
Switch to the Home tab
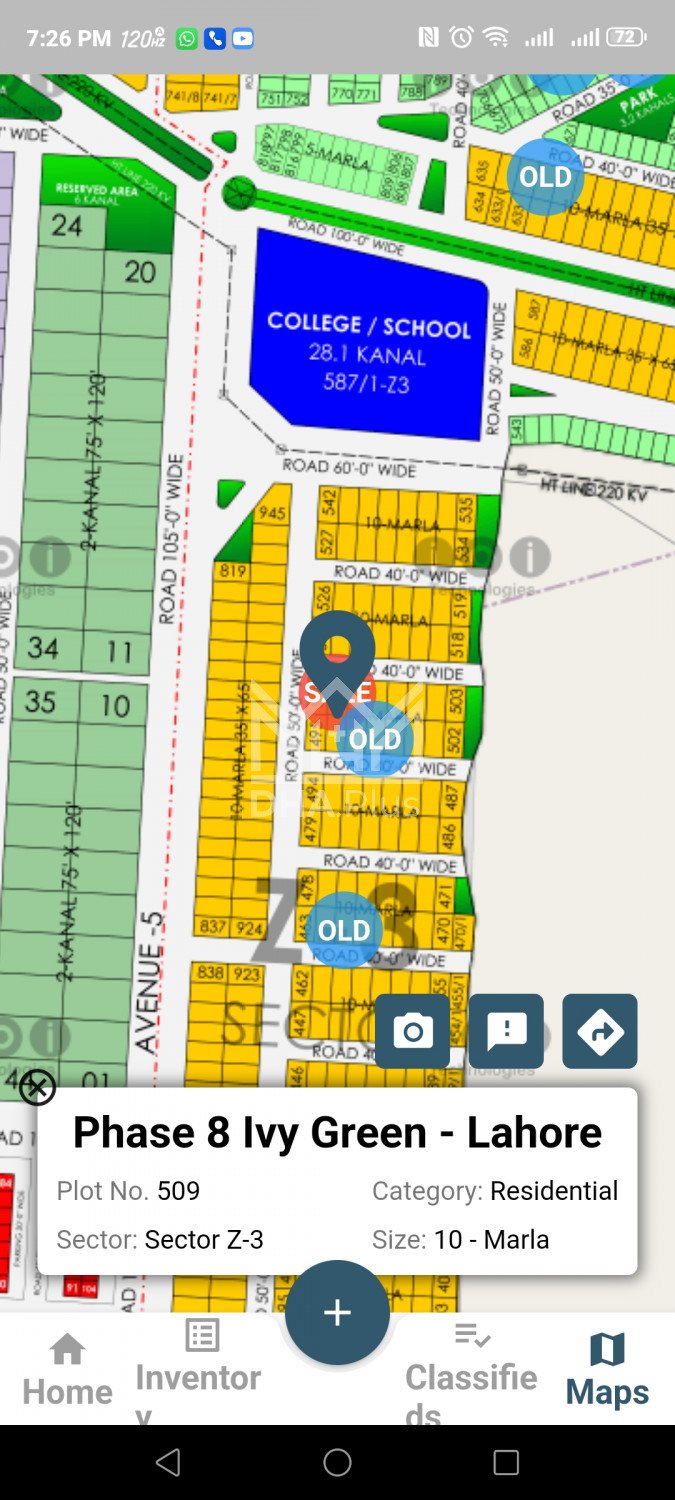(x=67, y=1371)
